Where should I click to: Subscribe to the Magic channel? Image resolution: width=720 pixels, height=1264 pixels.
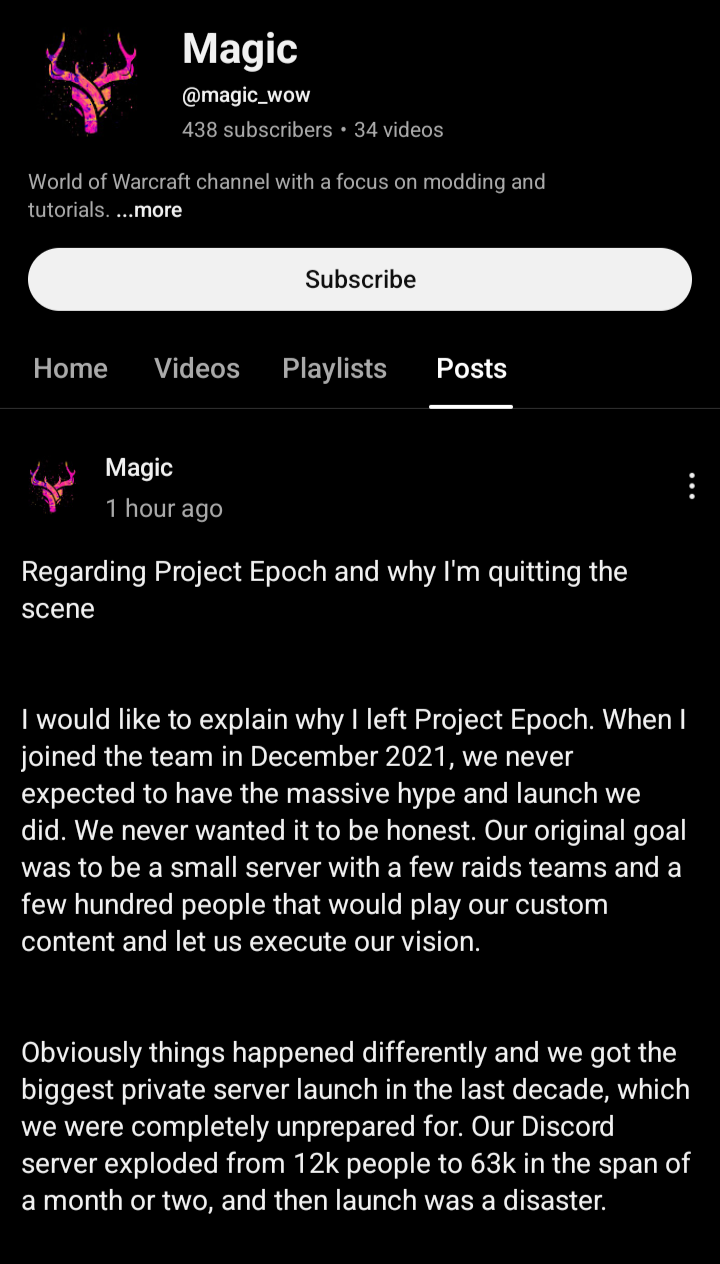click(x=360, y=279)
